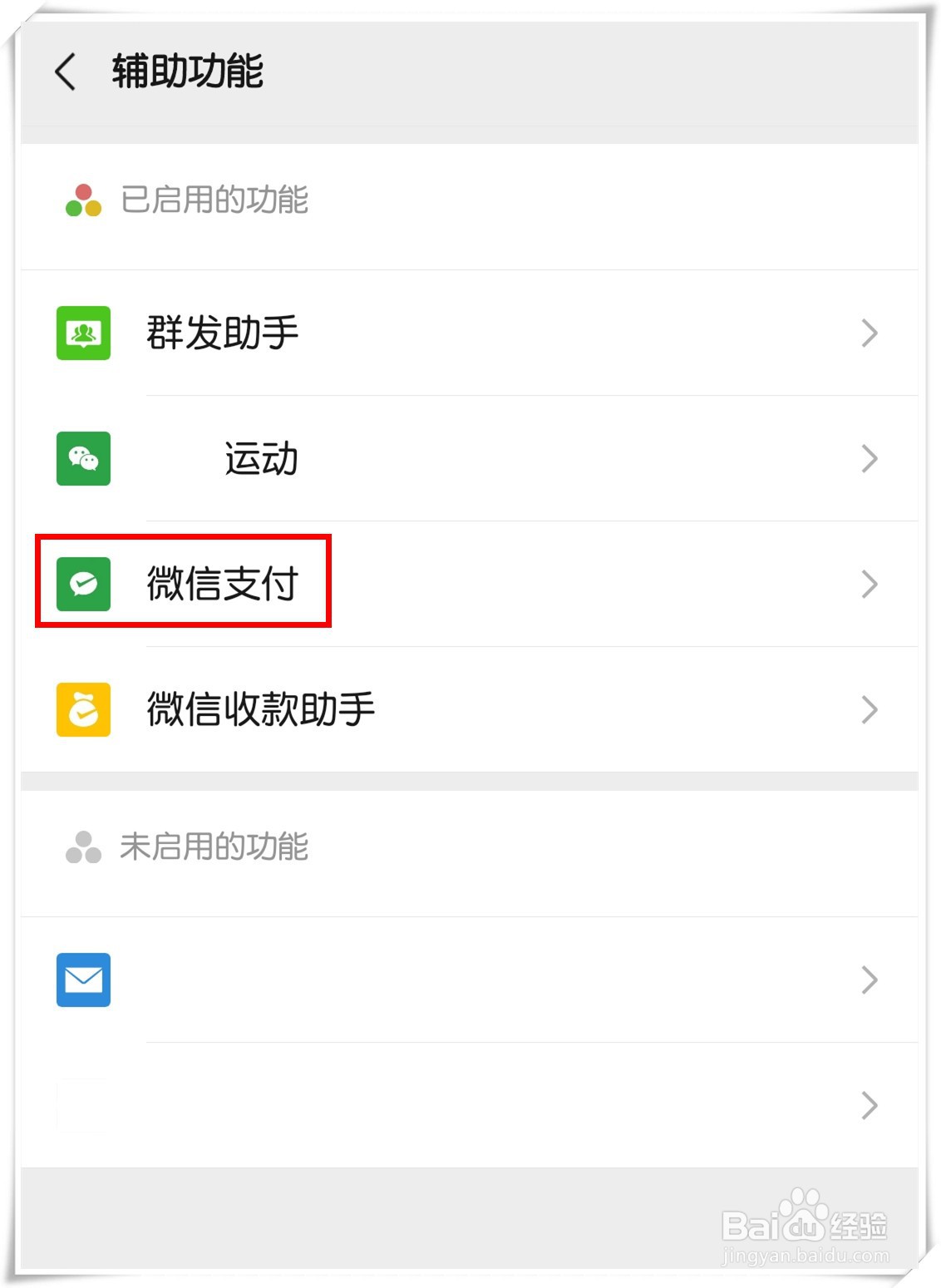Select the 运动 list entry
941x1288 pixels.
click(x=260, y=459)
